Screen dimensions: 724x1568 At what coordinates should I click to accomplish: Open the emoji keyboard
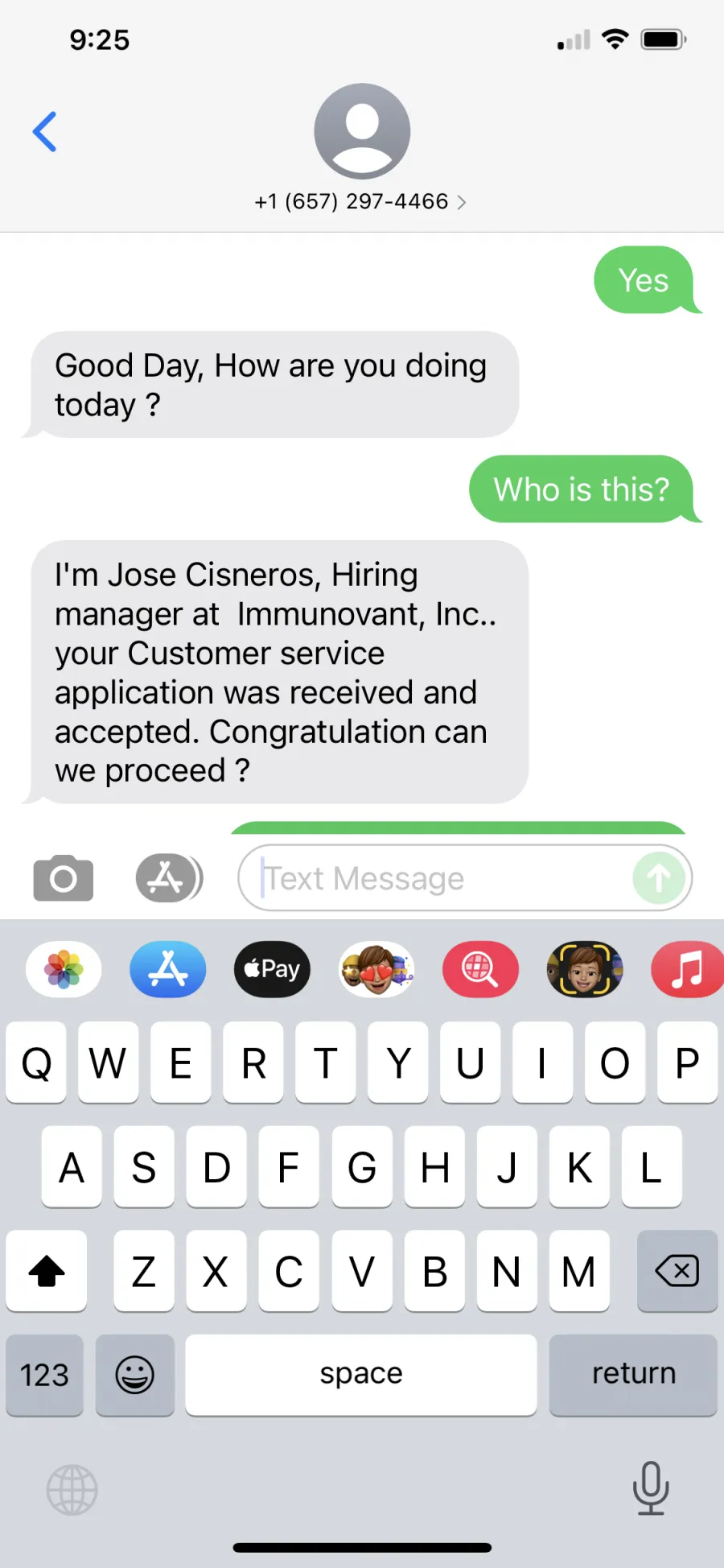tap(134, 1375)
